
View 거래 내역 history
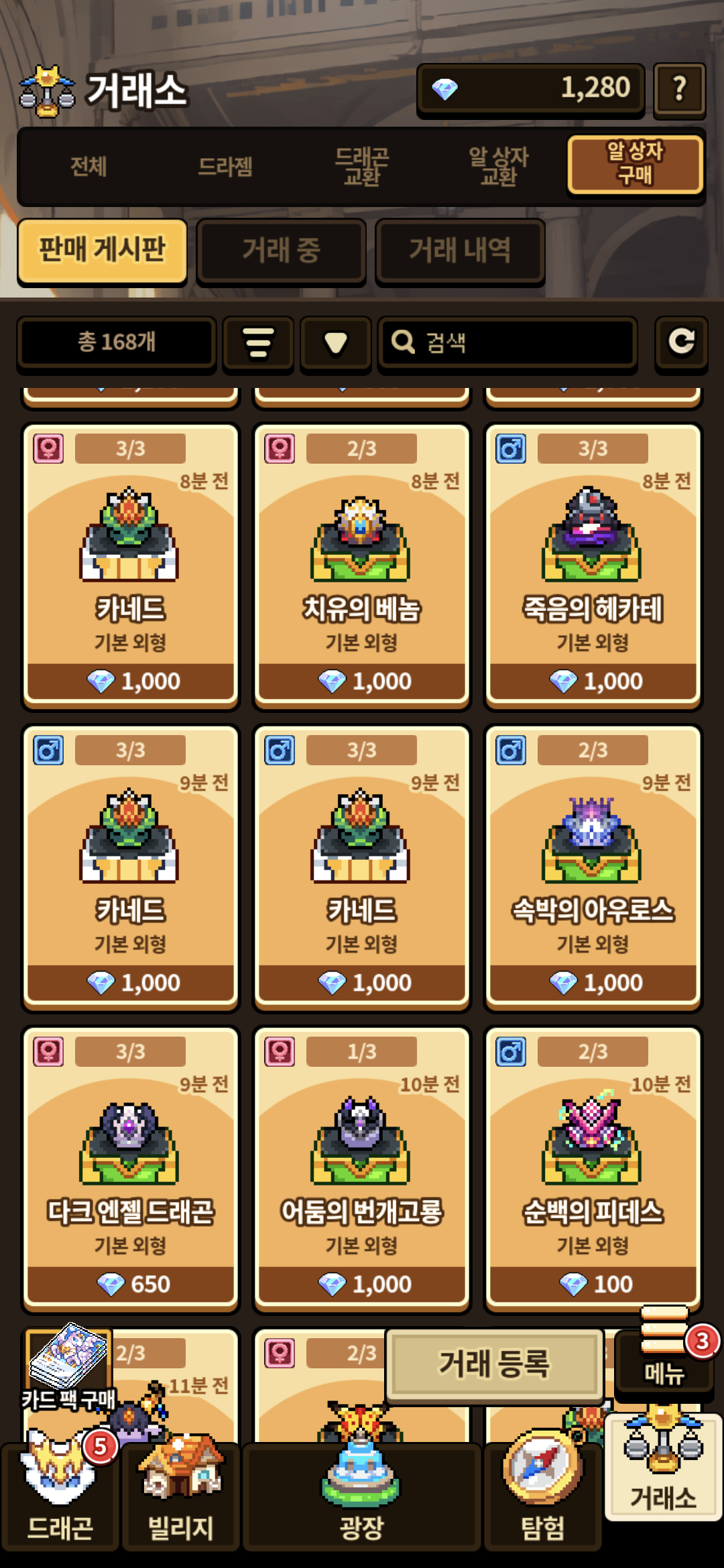click(x=460, y=251)
